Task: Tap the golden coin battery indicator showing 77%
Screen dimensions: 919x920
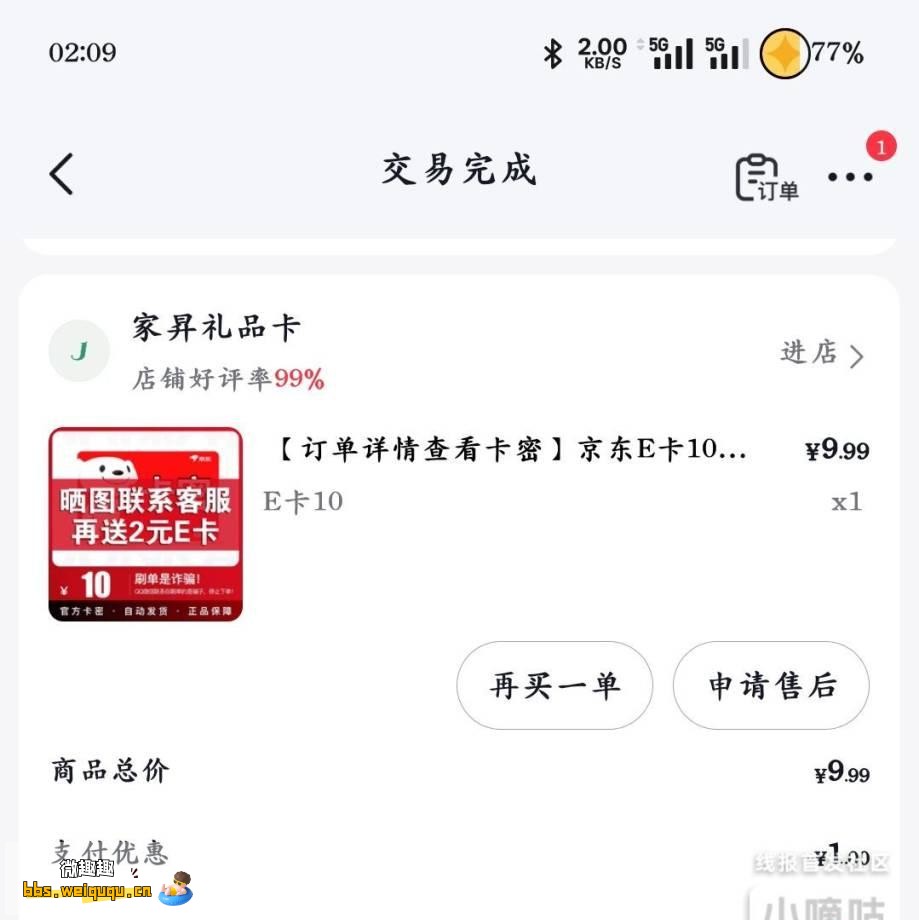Action: [785, 53]
